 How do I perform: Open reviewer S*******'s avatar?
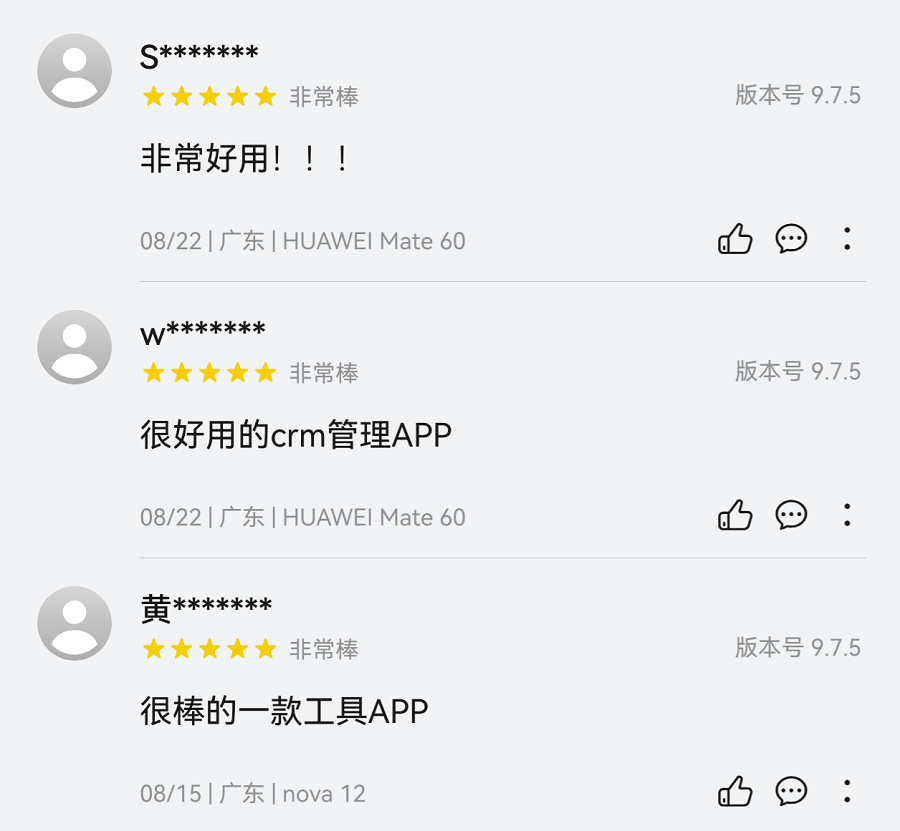pos(74,71)
